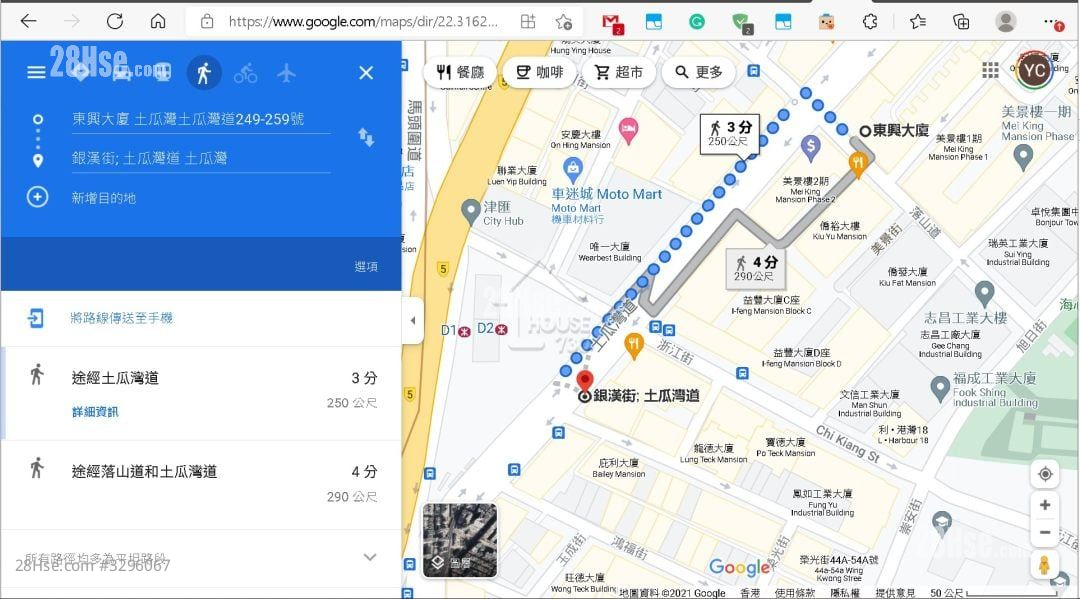Switch to cycling travel mode
This screenshot has height=599, width=1080.
tap(245, 72)
